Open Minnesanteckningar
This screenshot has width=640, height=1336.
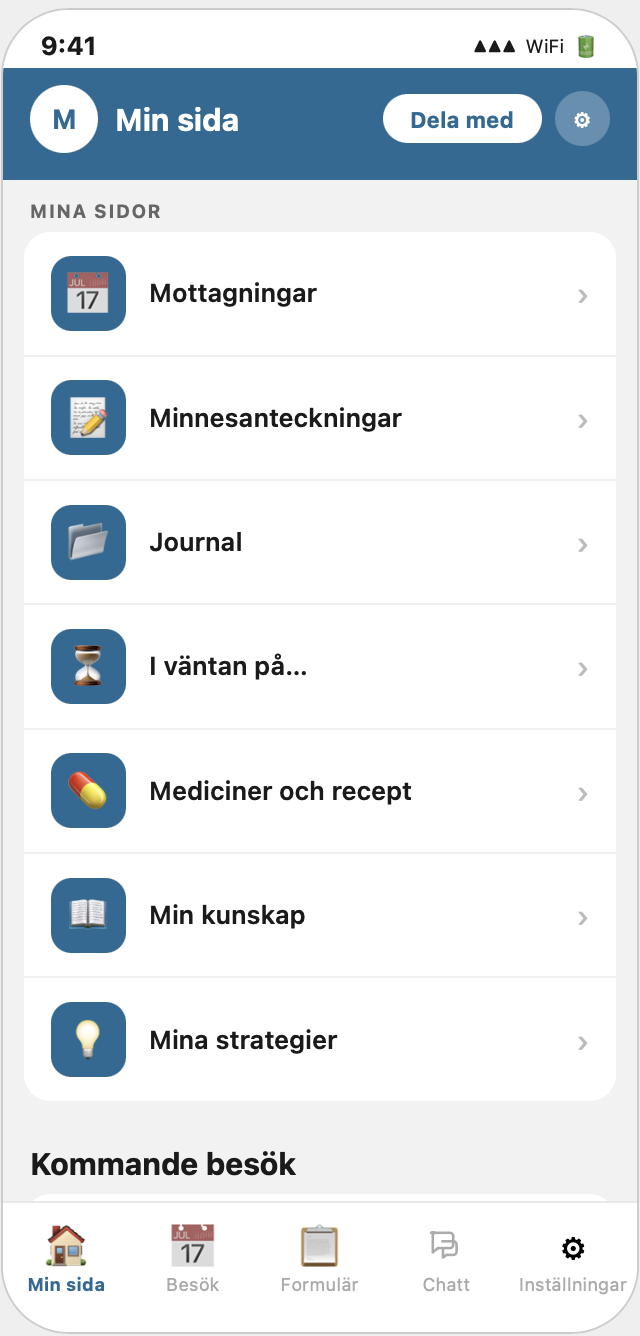click(320, 418)
